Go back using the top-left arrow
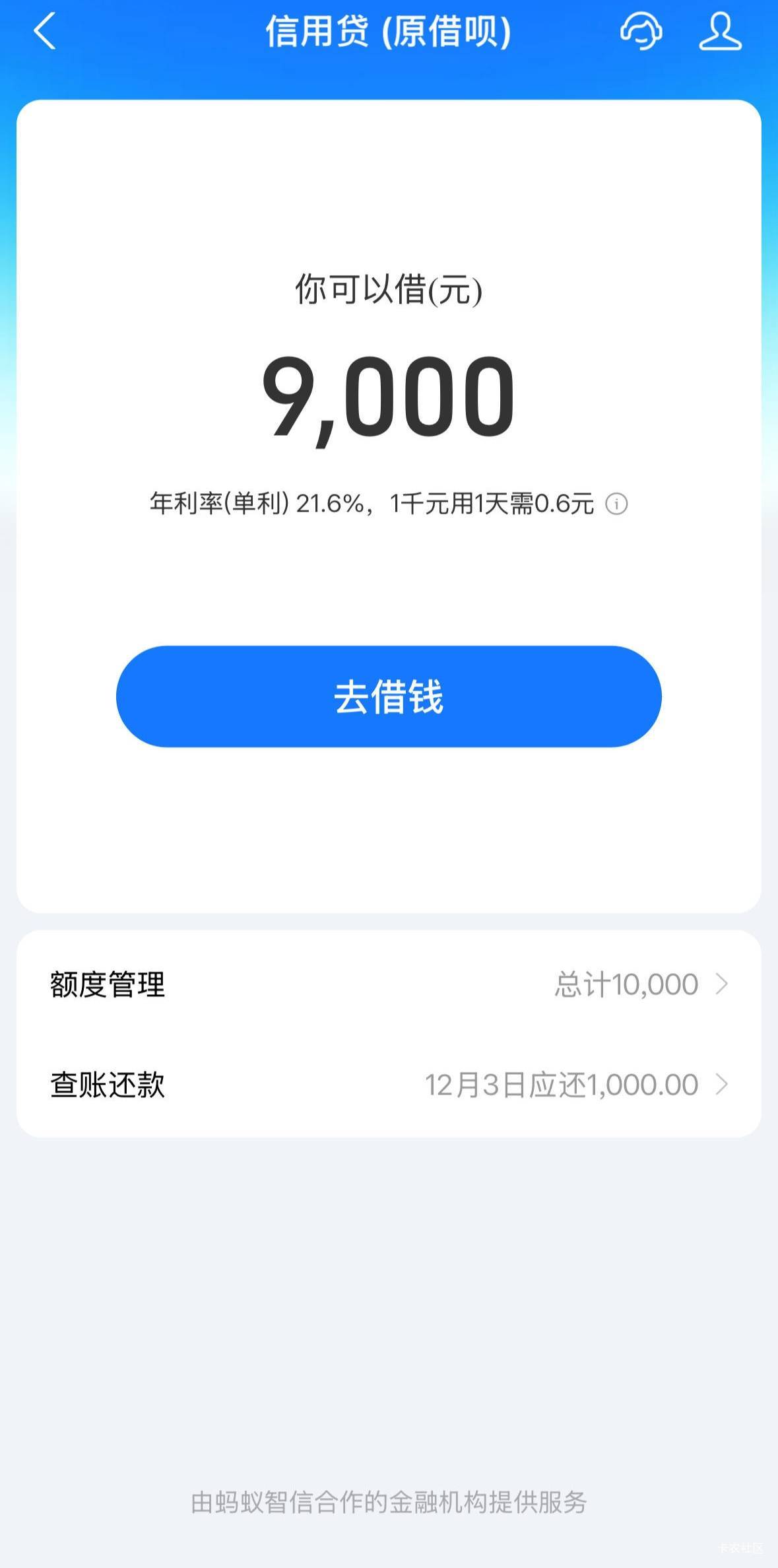 44,32
